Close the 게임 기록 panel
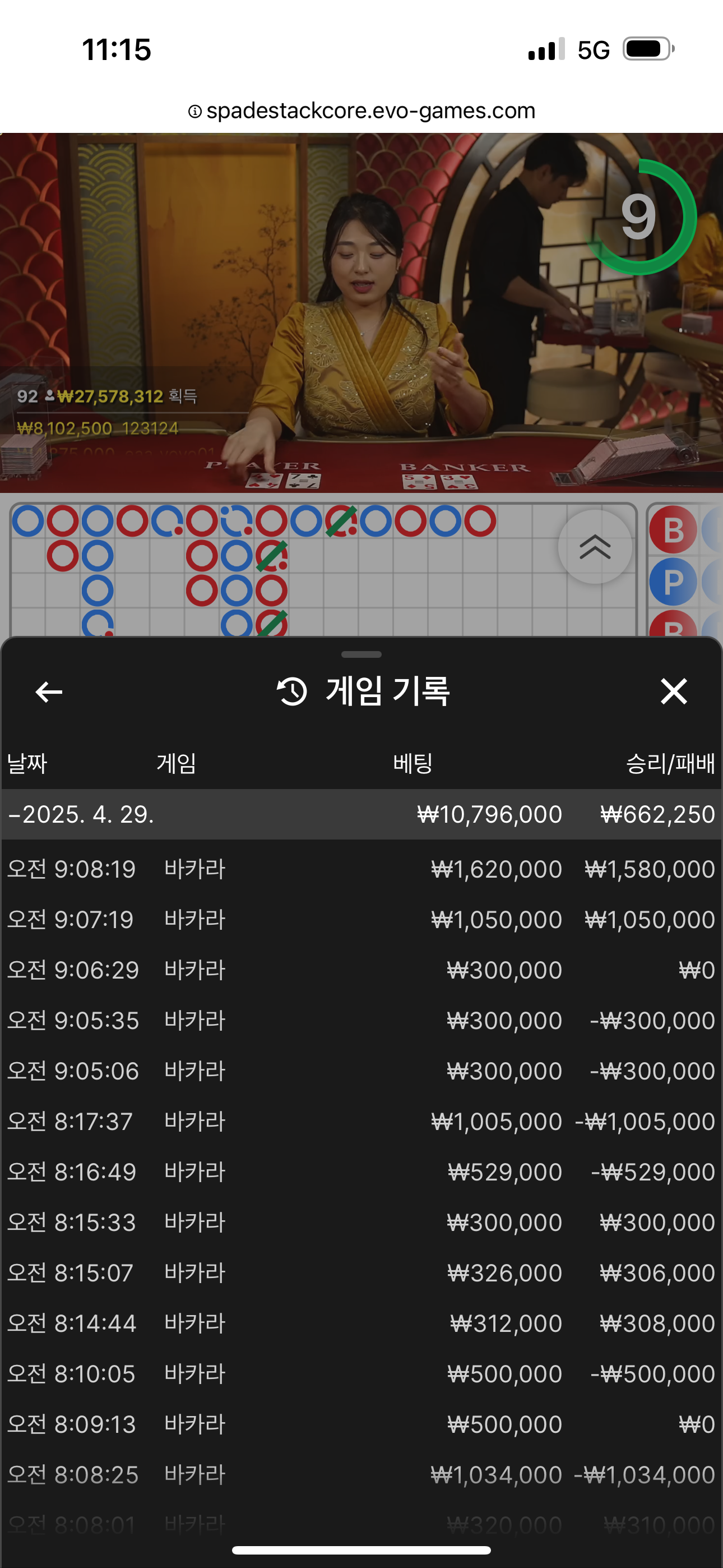 pos(673,691)
